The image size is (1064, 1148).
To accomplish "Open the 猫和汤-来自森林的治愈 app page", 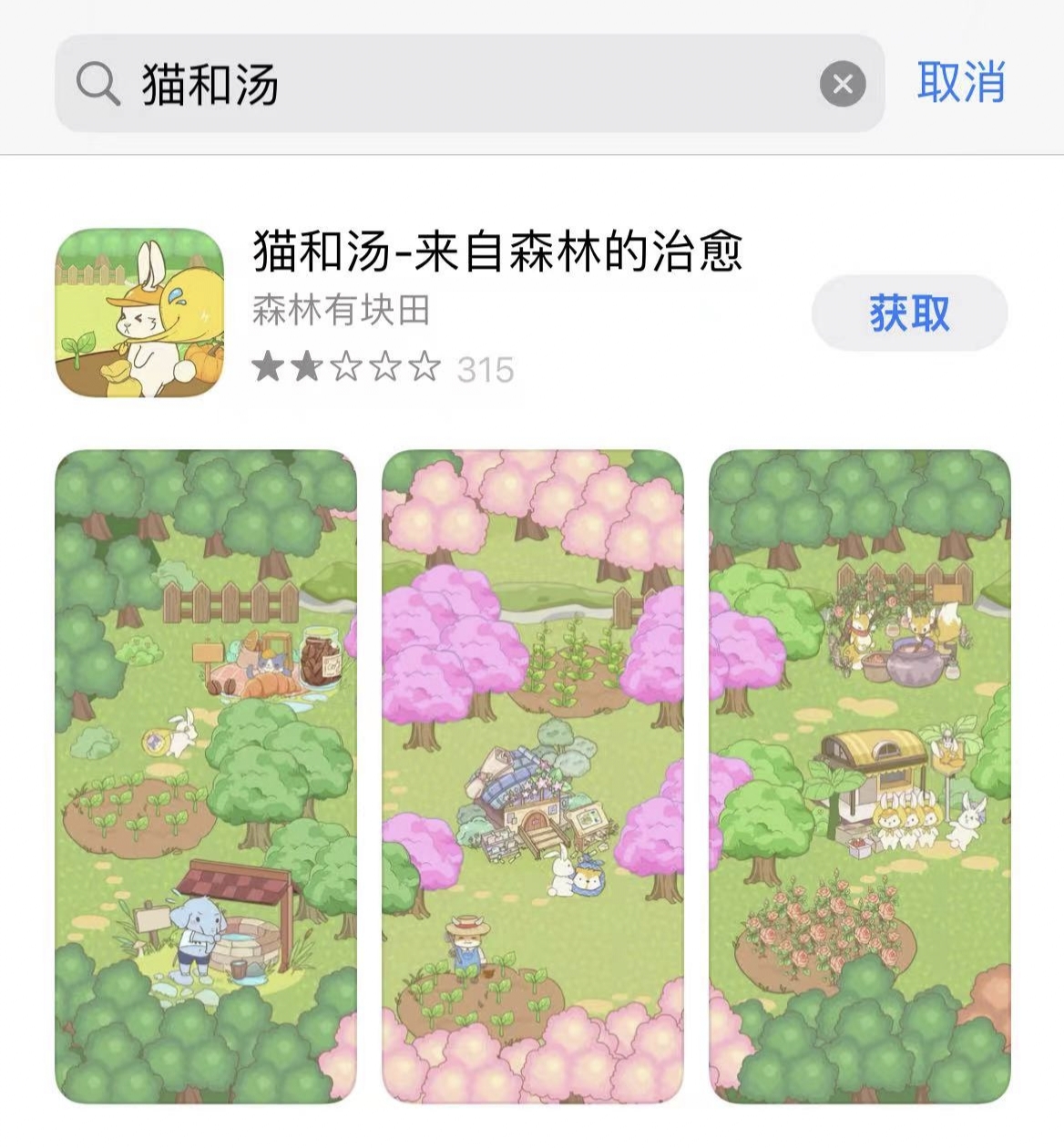I will (x=497, y=251).
